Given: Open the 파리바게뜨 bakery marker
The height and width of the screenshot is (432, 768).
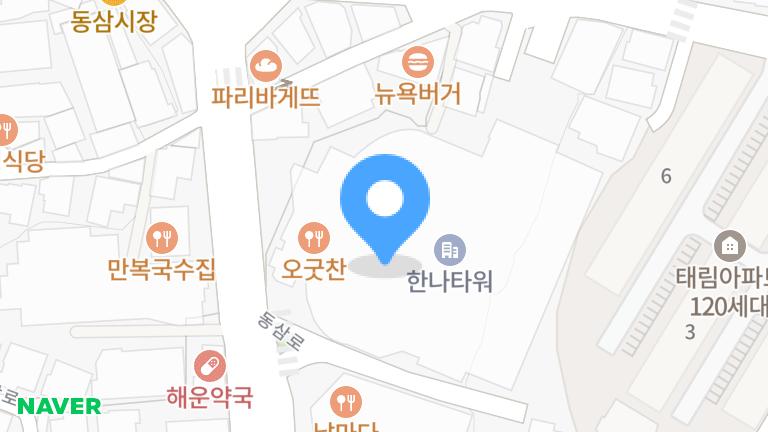Looking at the screenshot, I should 266,66.
